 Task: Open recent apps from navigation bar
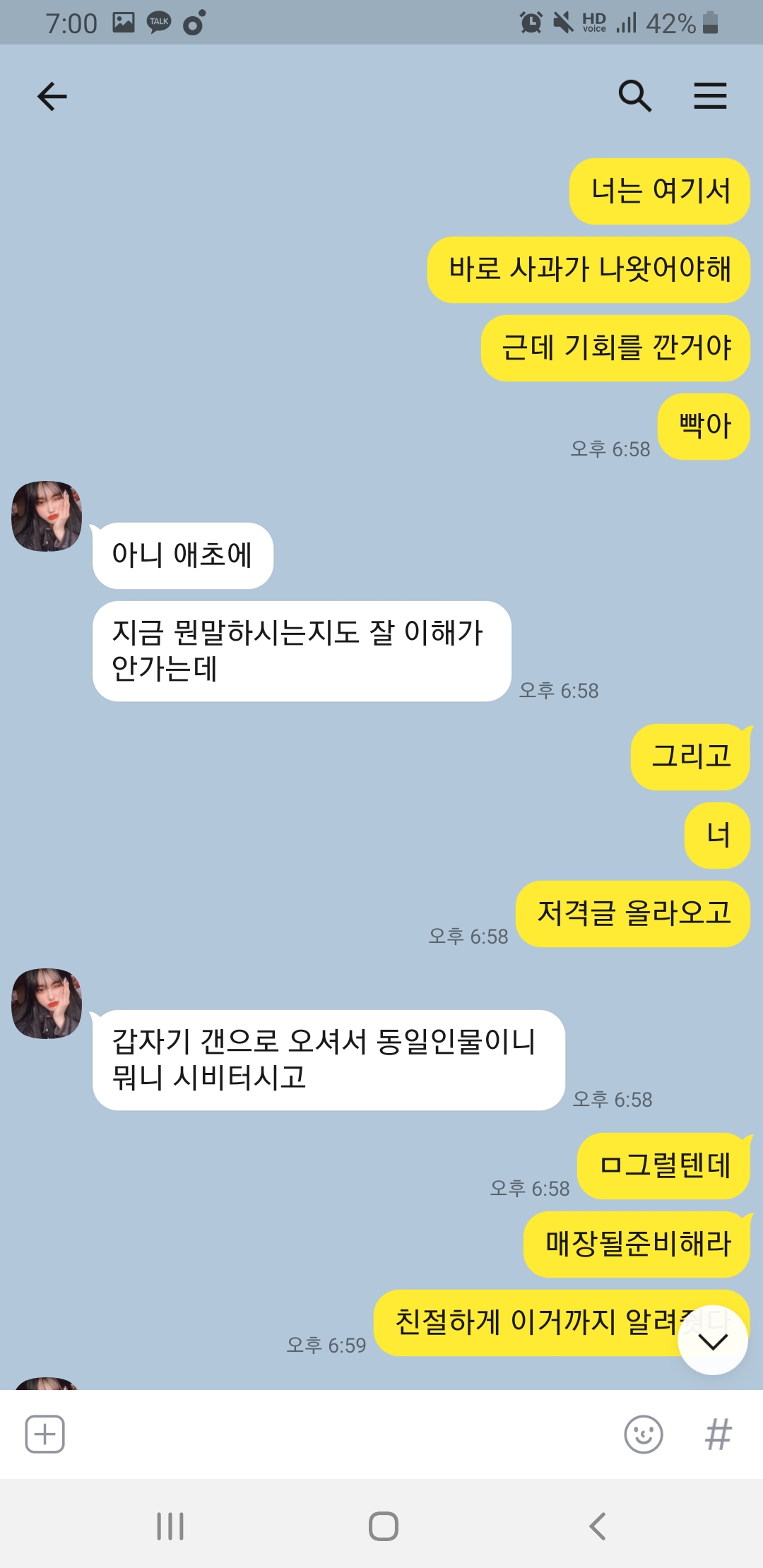[170, 1526]
